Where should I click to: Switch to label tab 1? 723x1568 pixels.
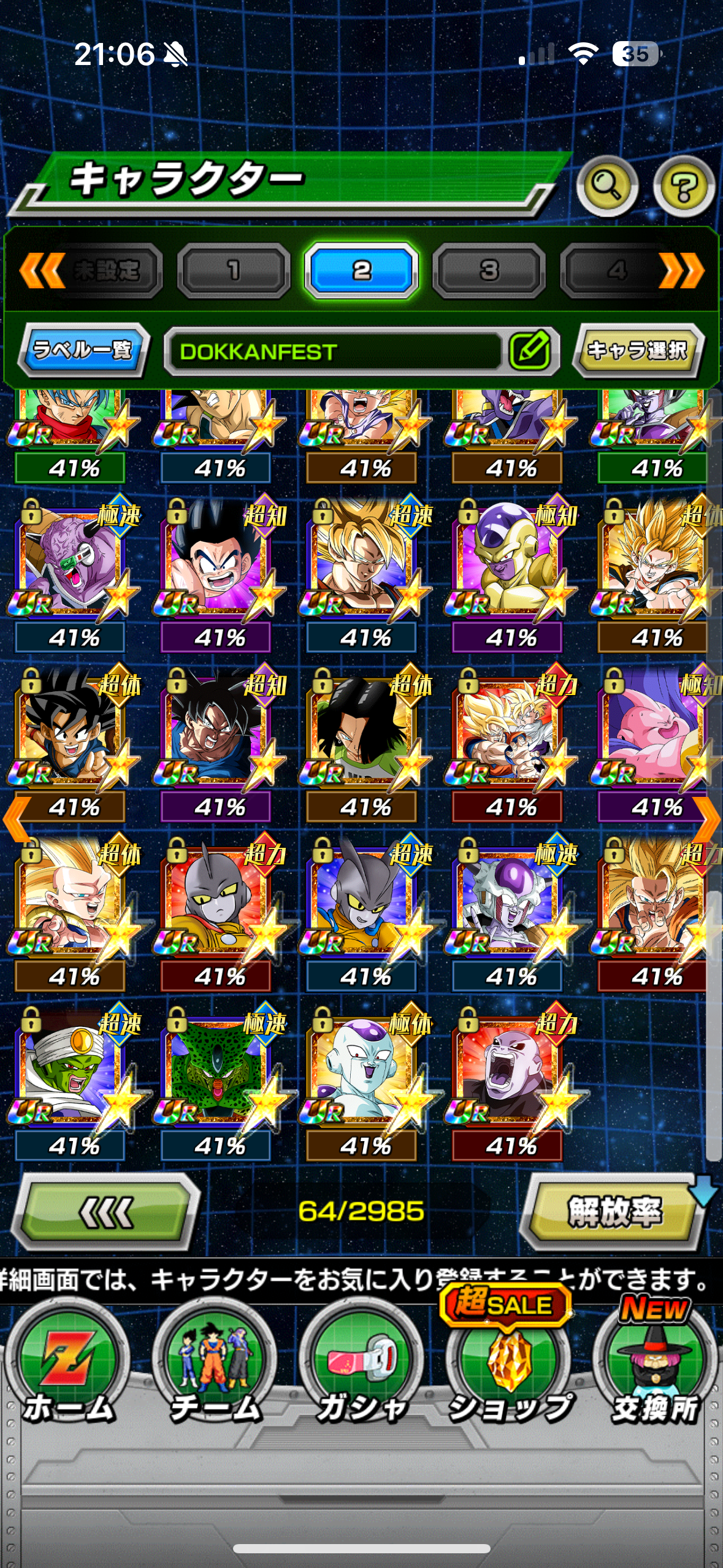(x=234, y=271)
